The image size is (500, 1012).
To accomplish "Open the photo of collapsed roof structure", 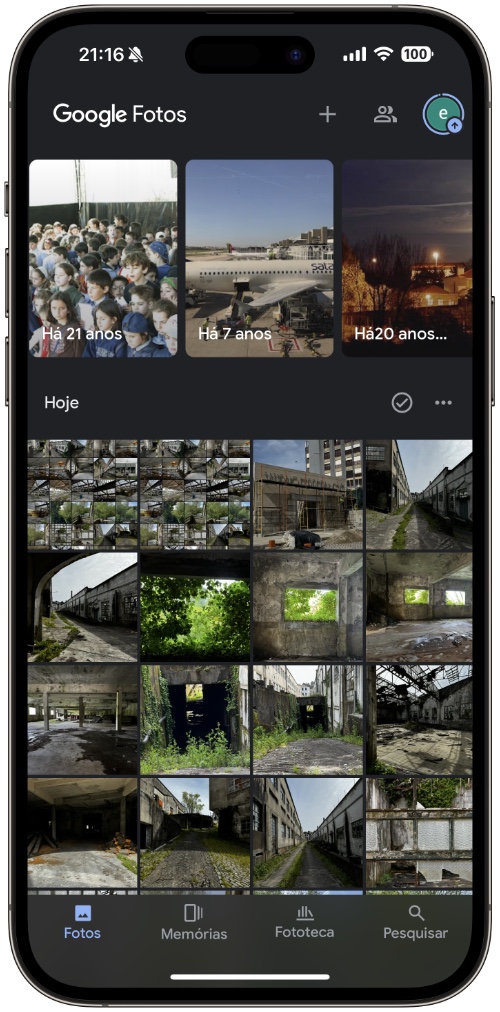I will pos(419,720).
